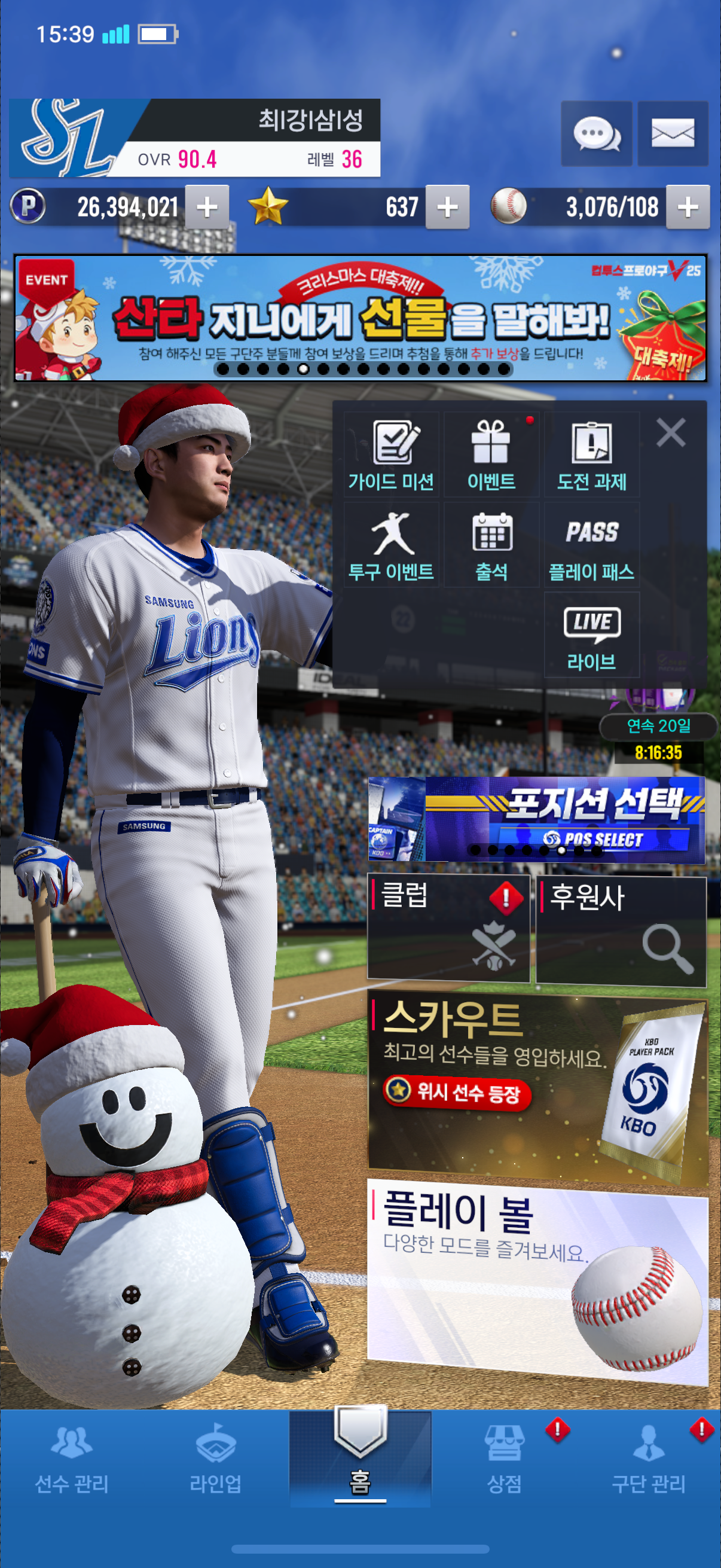
Task: Add more points with the plus button
Action: [207, 208]
